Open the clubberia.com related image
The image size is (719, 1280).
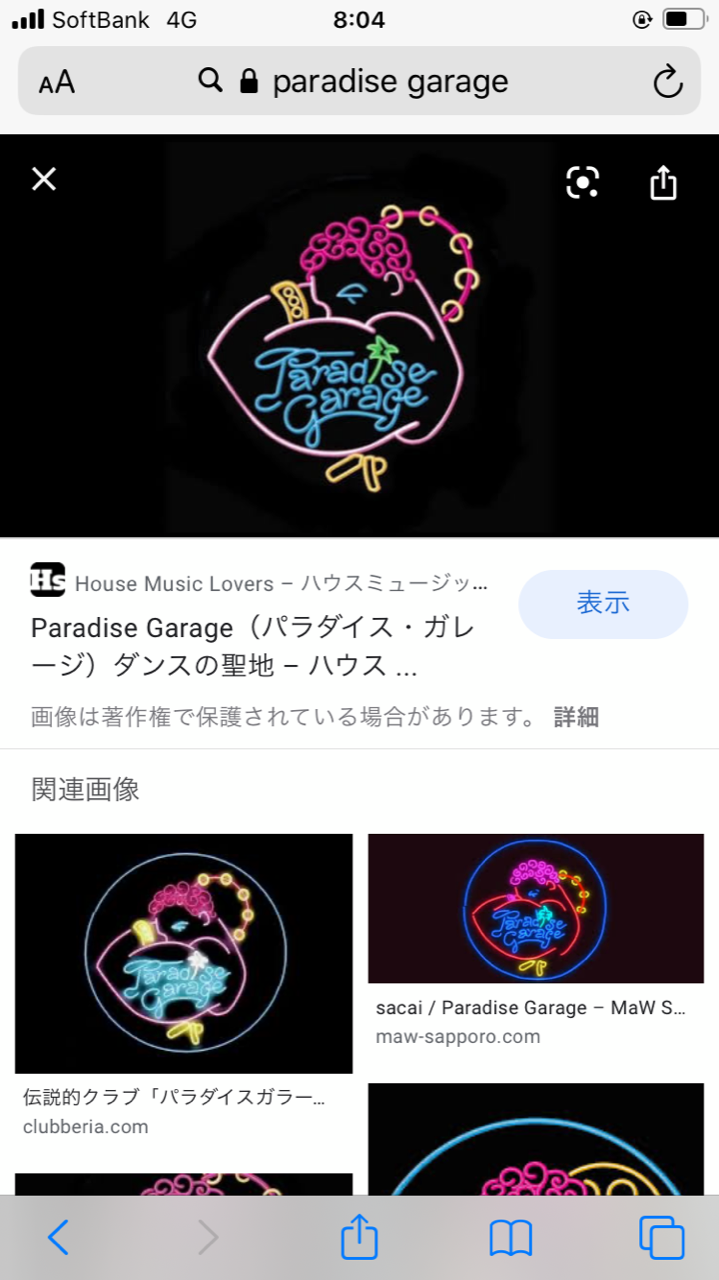[x=184, y=953]
